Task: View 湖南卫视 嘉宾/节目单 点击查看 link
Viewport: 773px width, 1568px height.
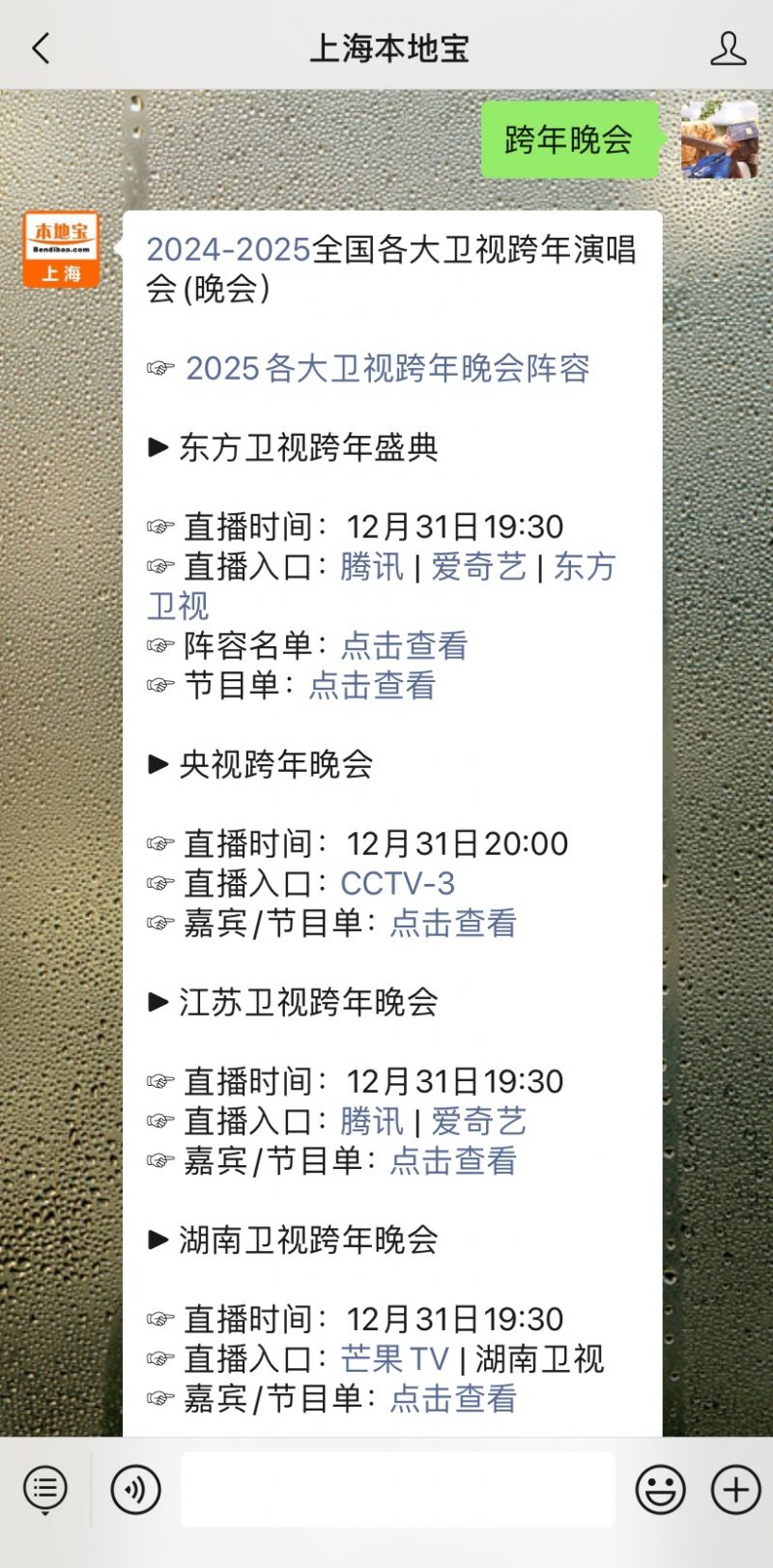Action: (x=452, y=1398)
